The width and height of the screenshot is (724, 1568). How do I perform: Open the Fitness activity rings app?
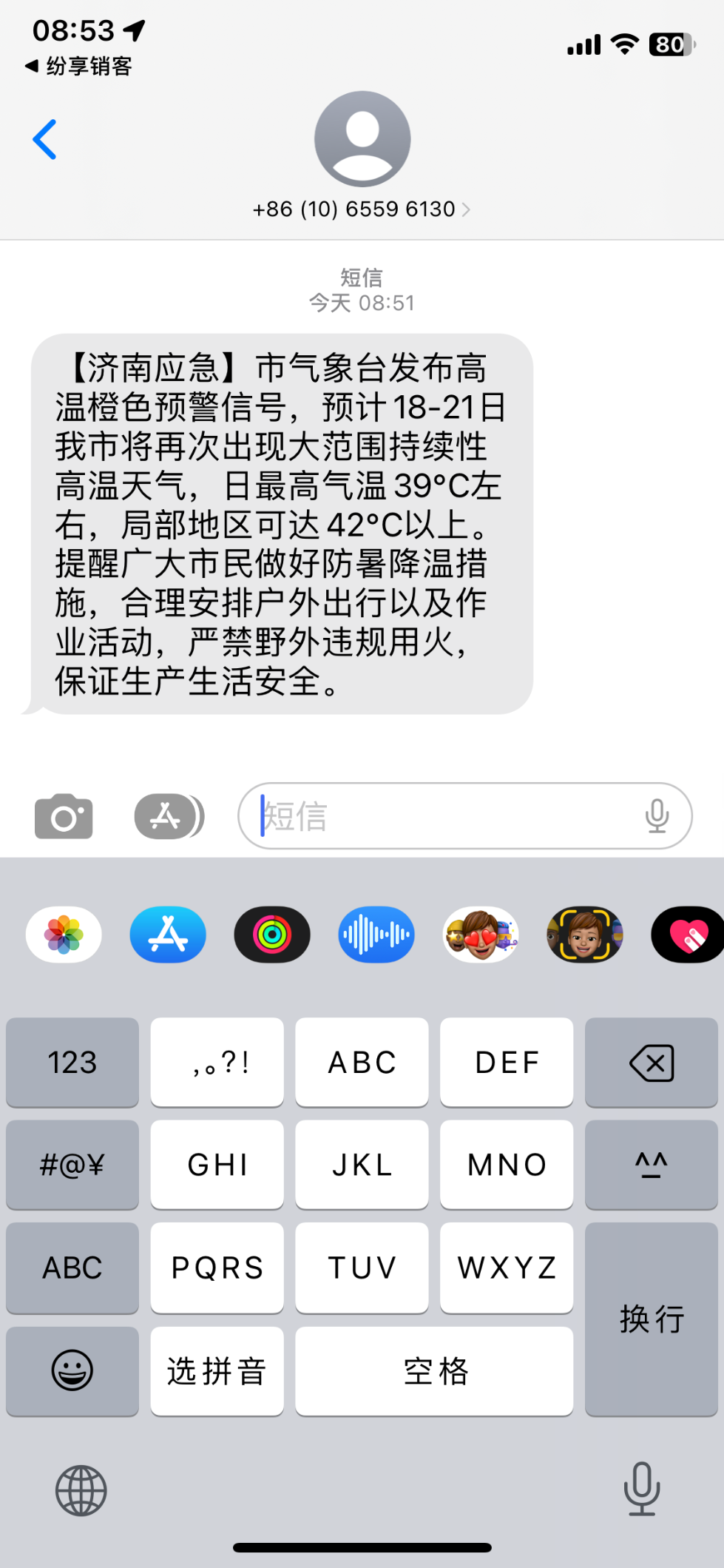(x=272, y=935)
